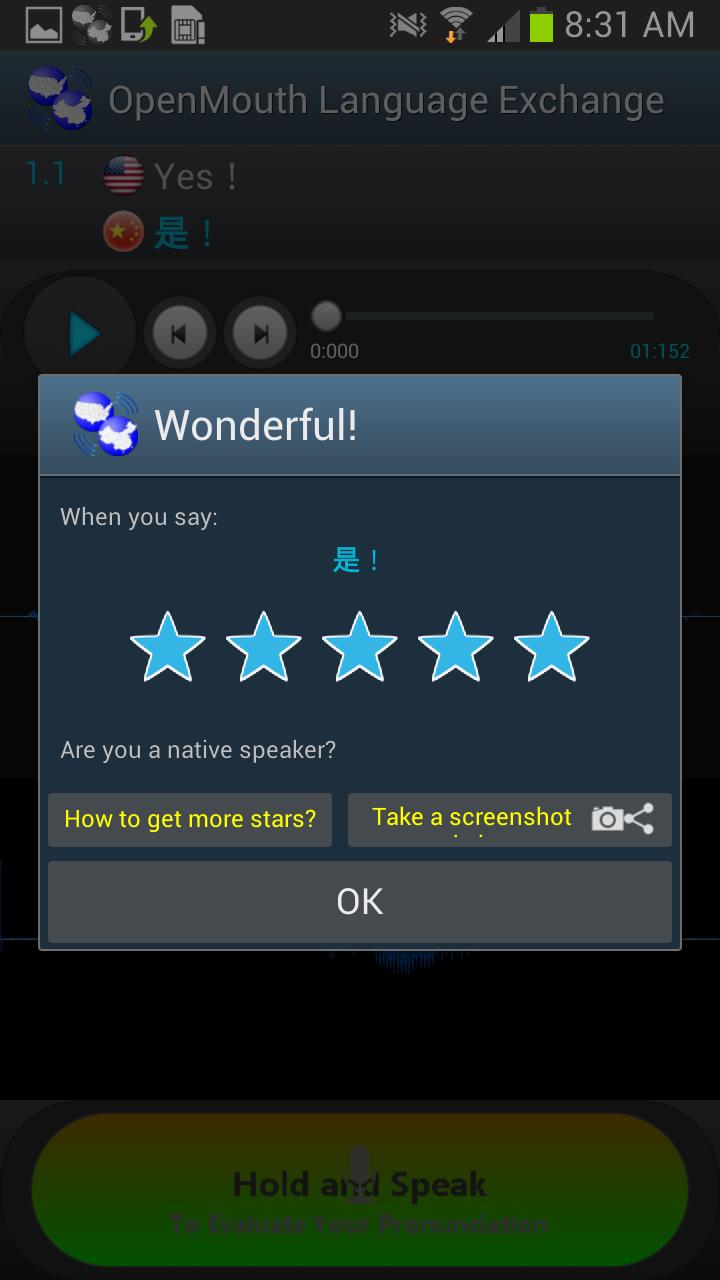Tap the app logo in the Wonderful dialog
This screenshot has height=1280, width=720.
[105, 423]
